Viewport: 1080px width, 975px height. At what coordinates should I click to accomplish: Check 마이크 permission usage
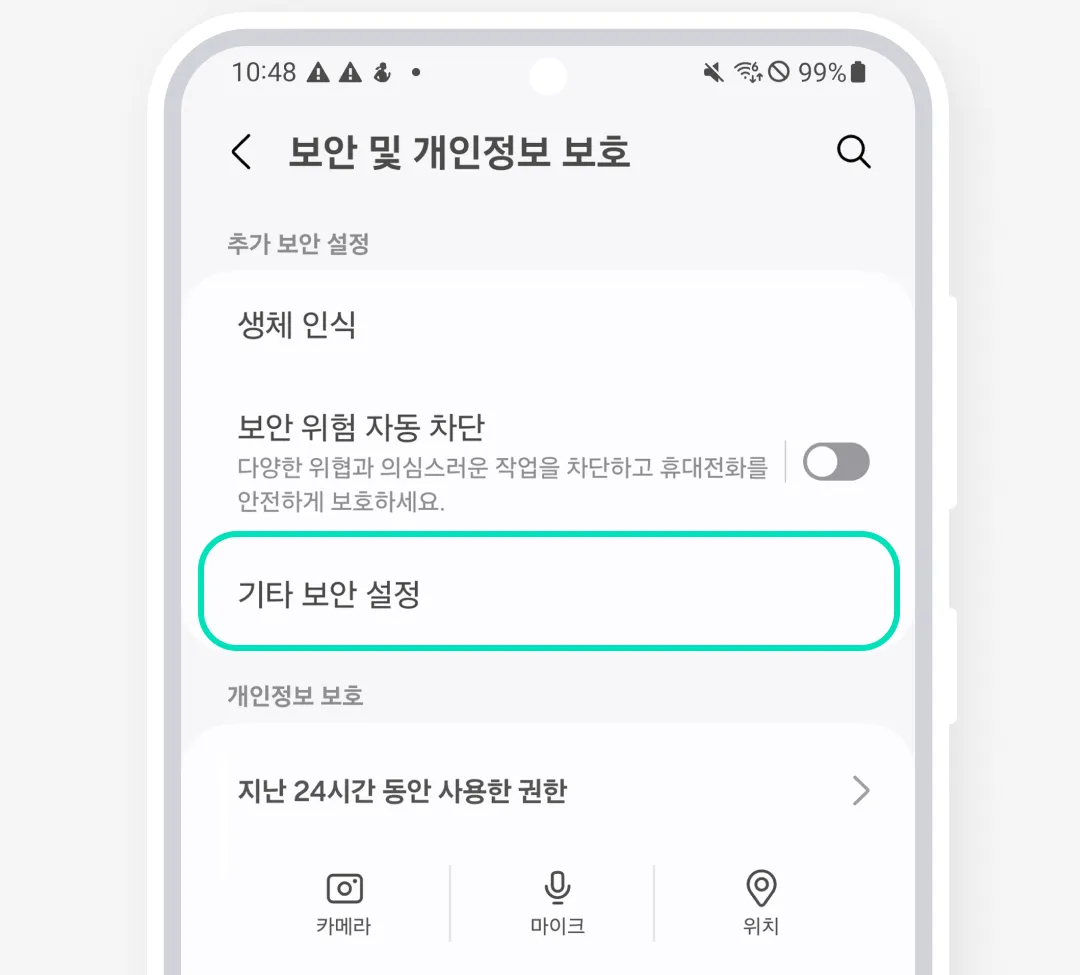557,903
